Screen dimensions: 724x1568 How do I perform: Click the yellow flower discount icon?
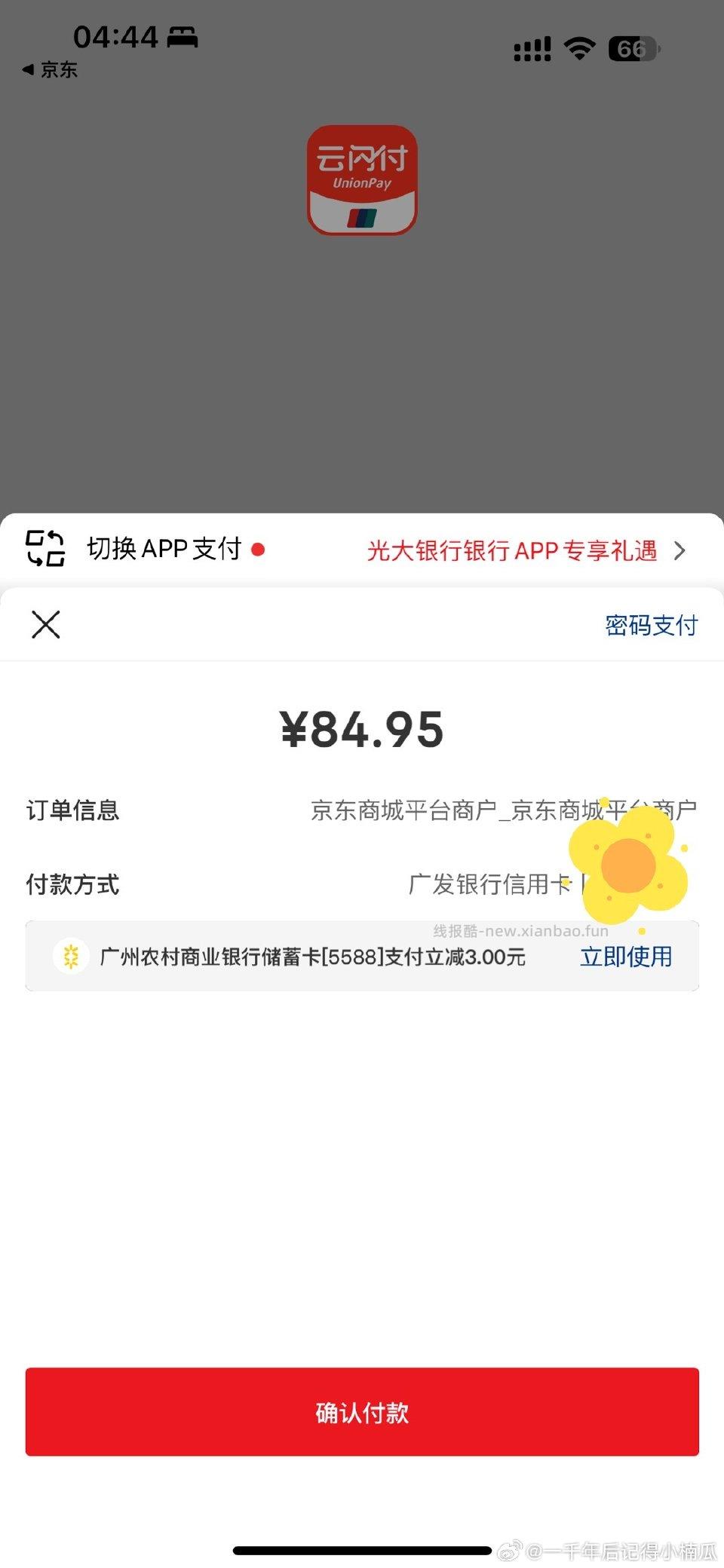click(x=628, y=865)
